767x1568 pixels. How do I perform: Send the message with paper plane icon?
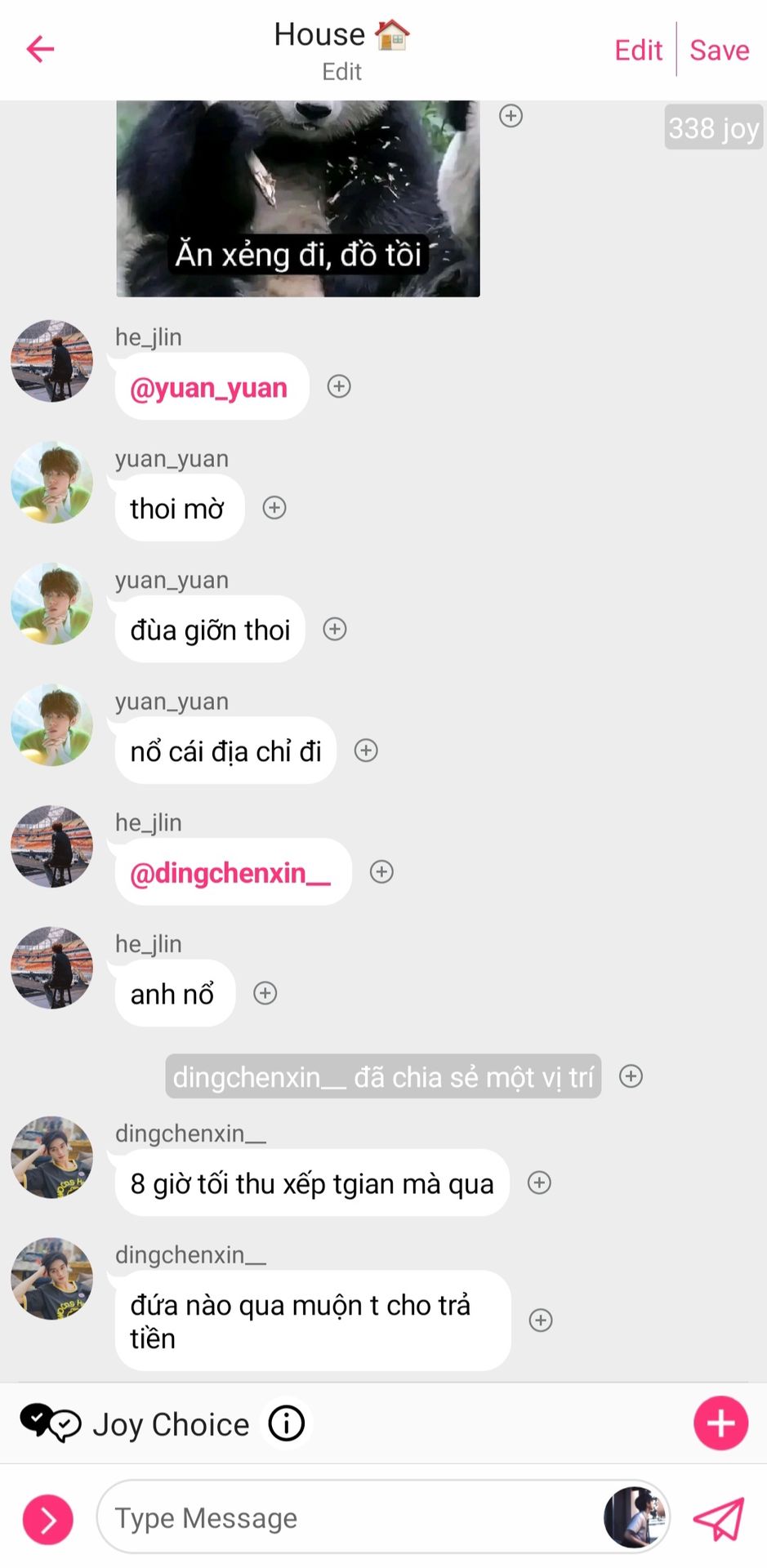point(719,1518)
